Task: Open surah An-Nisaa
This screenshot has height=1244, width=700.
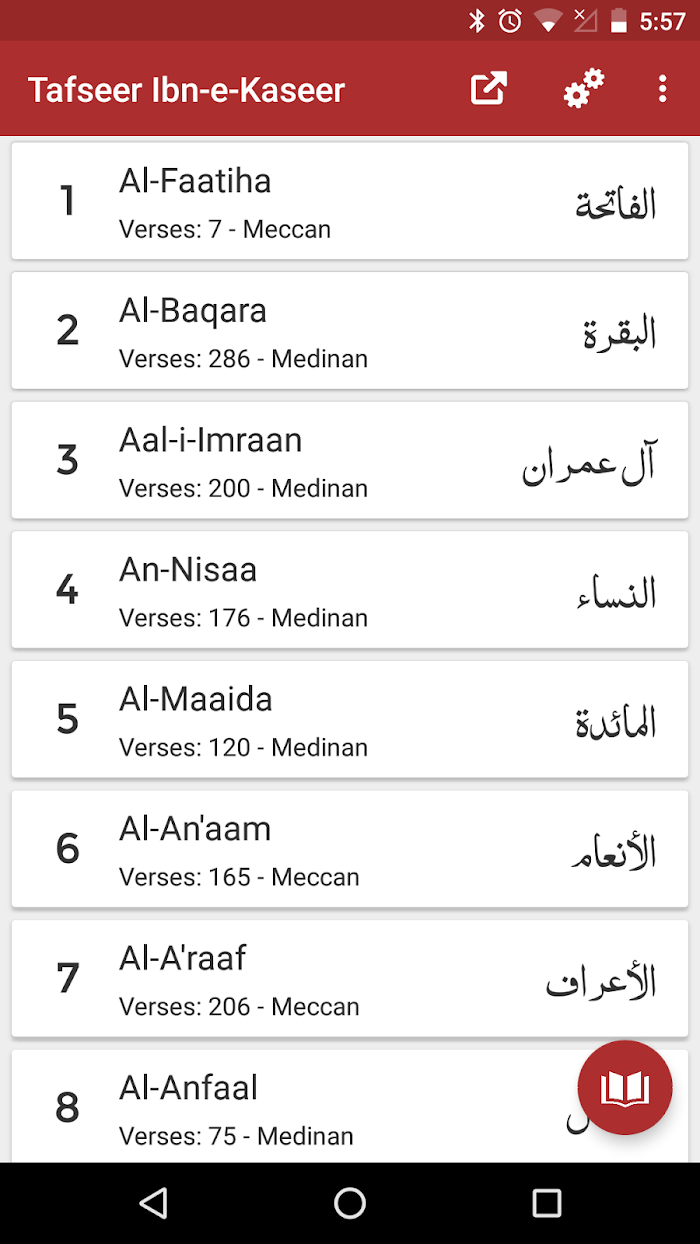Action: [350, 589]
